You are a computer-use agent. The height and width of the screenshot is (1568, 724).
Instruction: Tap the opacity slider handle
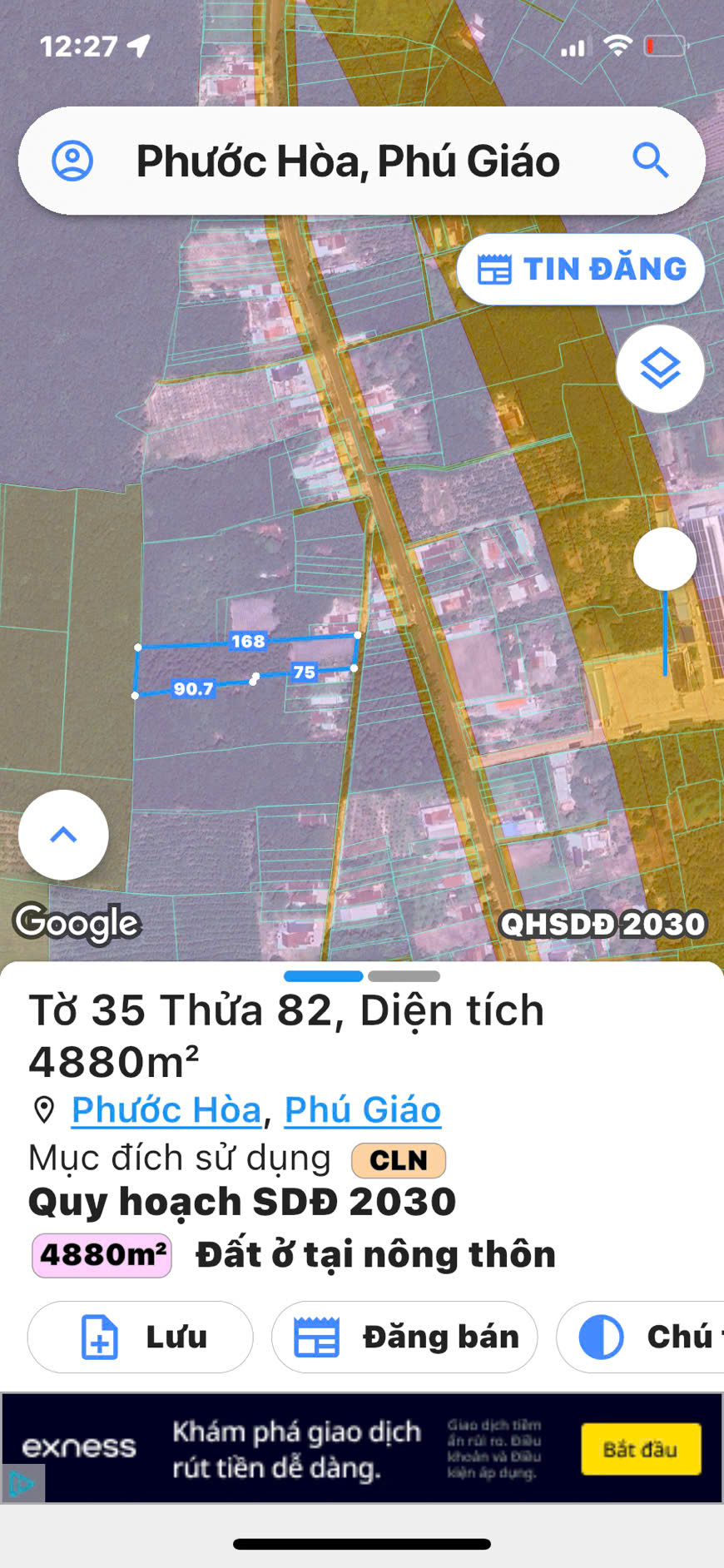coord(664,559)
